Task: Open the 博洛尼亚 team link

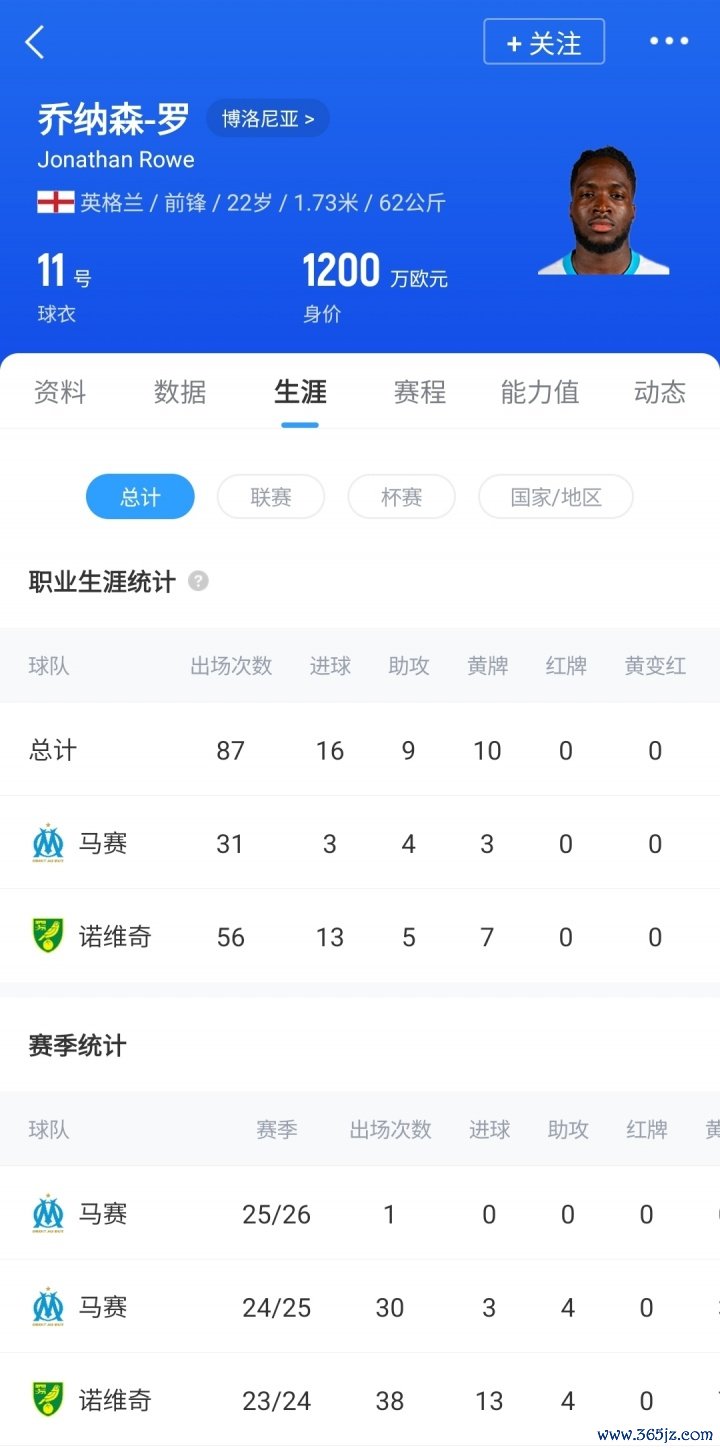Action: (x=267, y=119)
